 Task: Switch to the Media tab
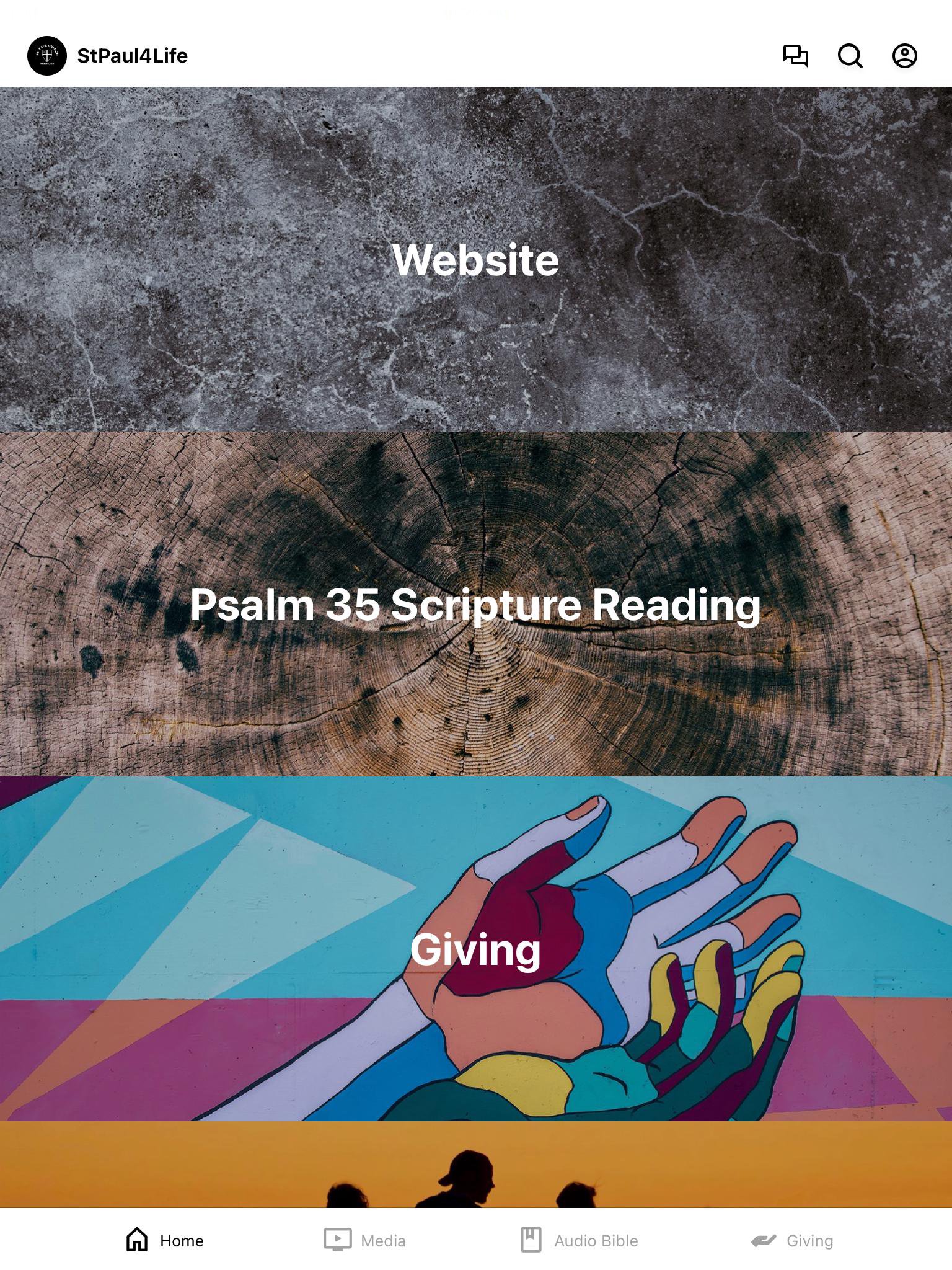(365, 1240)
